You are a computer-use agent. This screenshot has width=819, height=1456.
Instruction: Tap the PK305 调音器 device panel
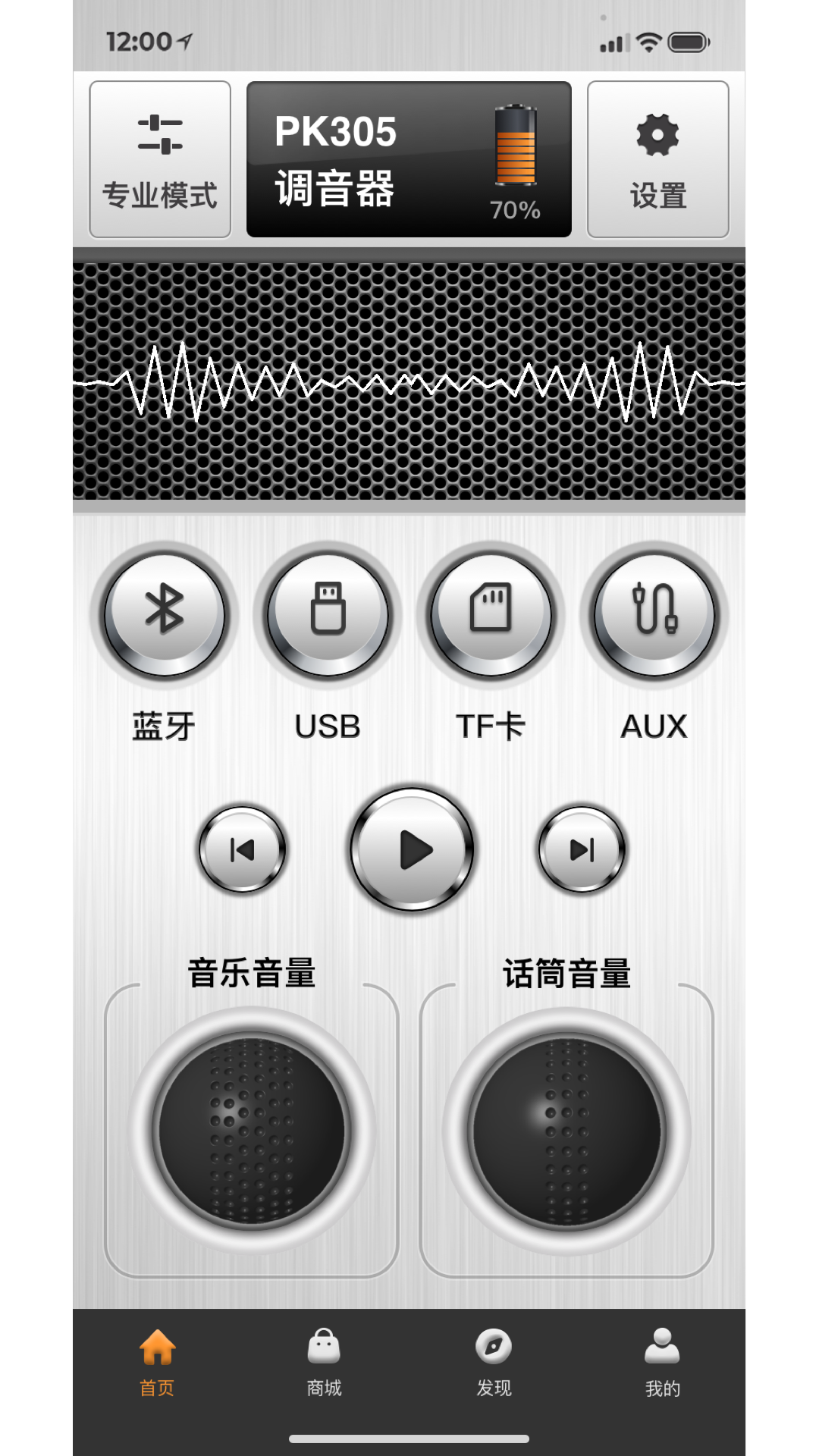(x=409, y=159)
